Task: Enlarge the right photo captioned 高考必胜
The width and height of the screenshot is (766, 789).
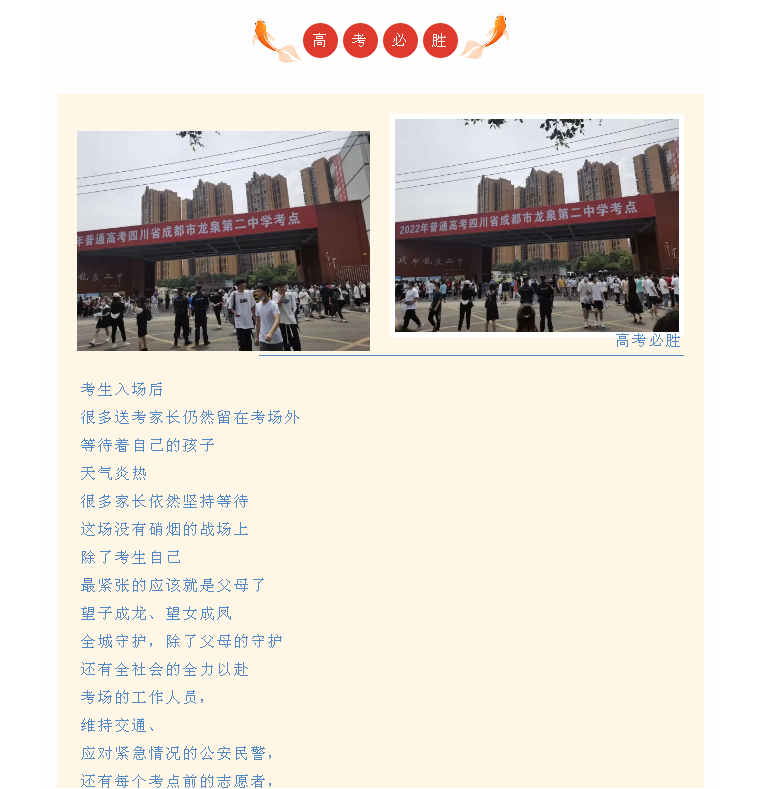Action: tap(537, 225)
